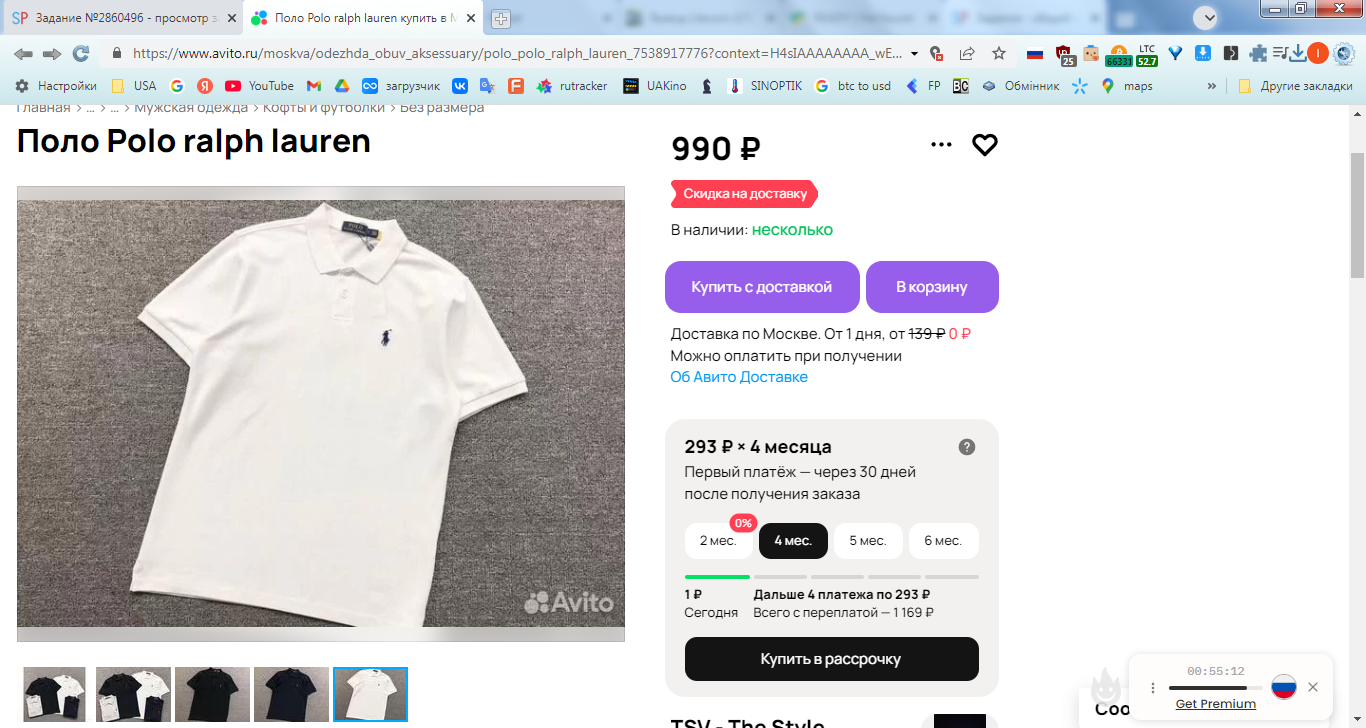Open the three-dot options menu beside the price

[x=941, y=145]
